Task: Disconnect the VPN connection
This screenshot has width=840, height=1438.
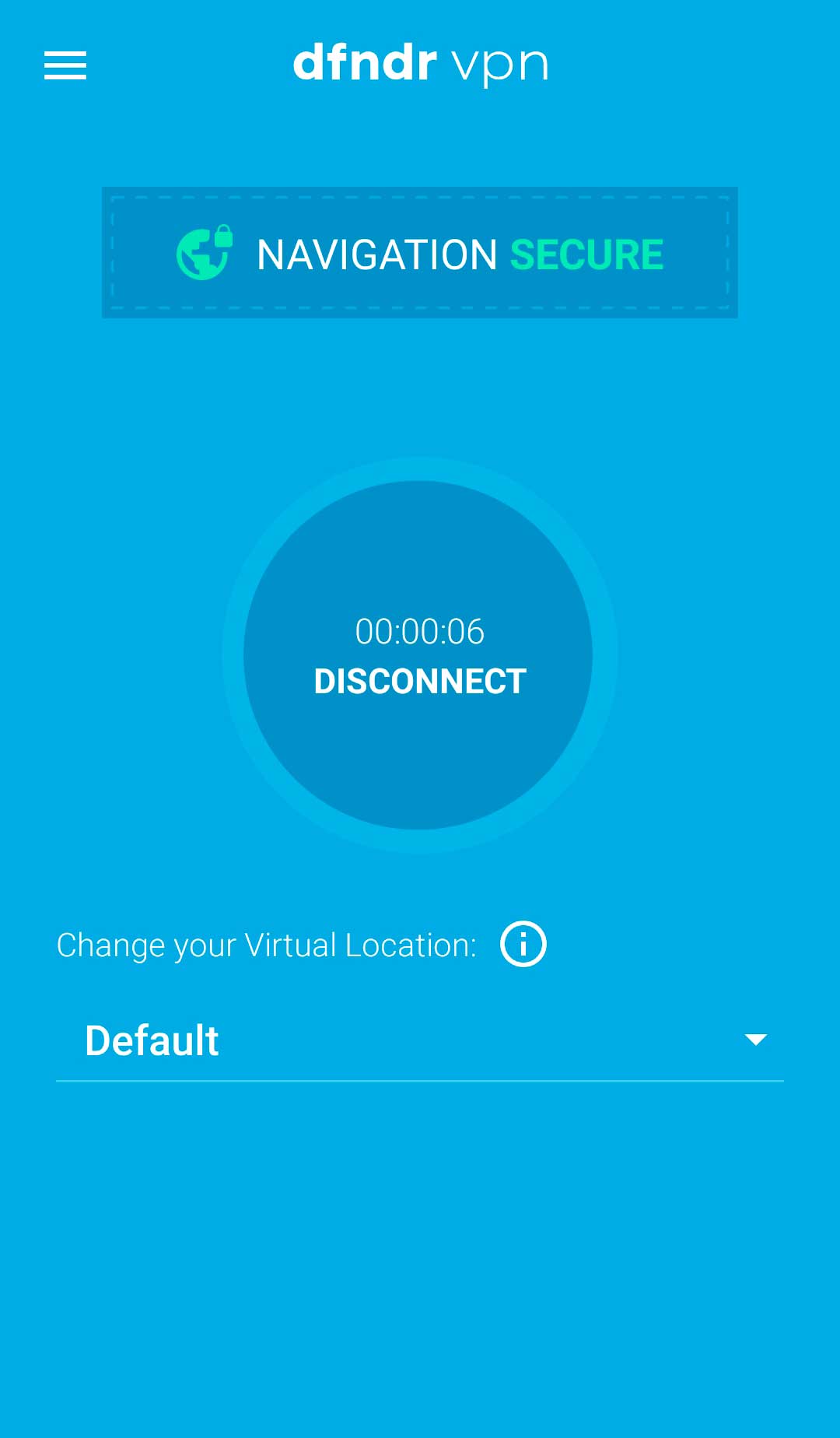Action: point(419,656)
